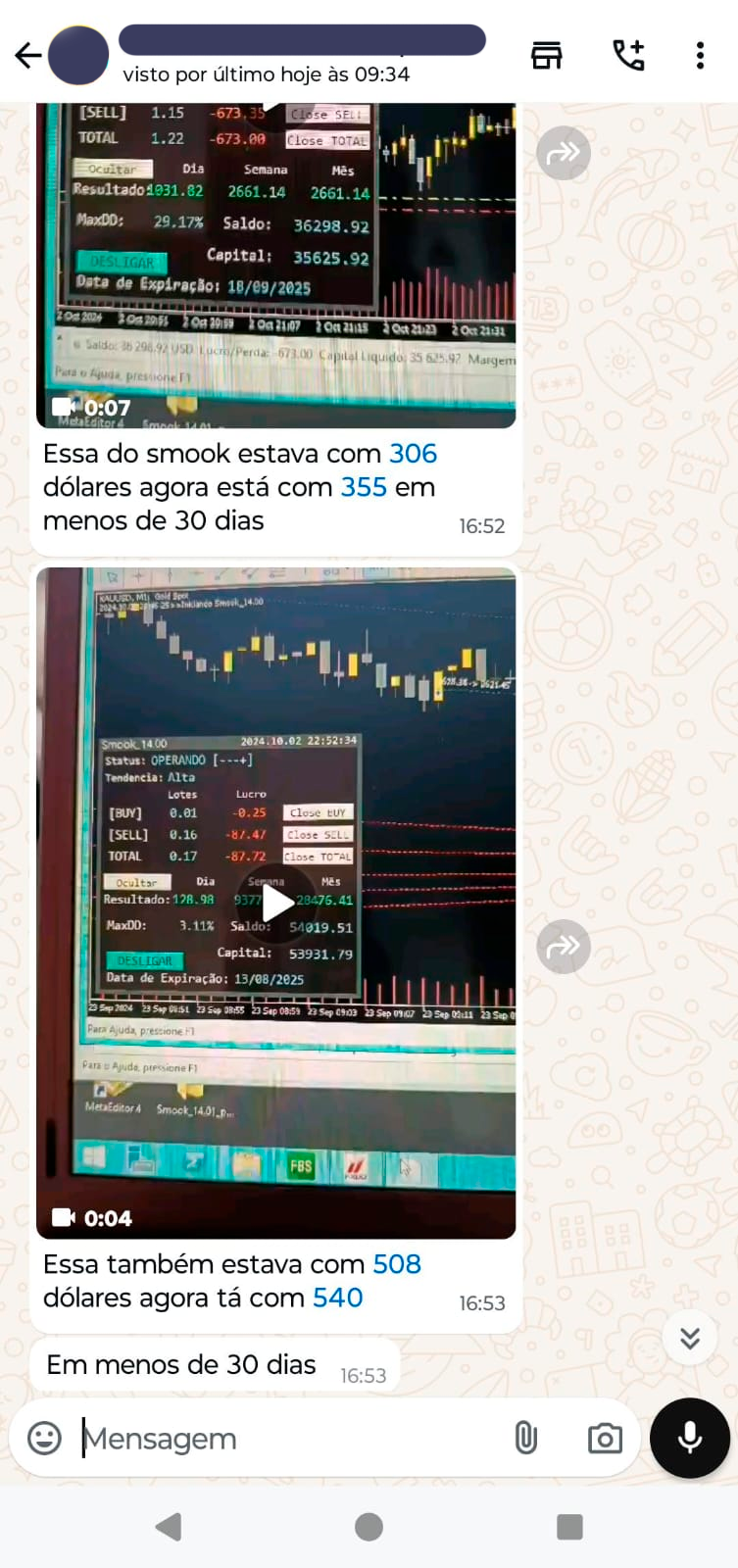This screenshot has height=1568, width=738.
Task: Play the 0:07 video message
Action: coord(276,265)
